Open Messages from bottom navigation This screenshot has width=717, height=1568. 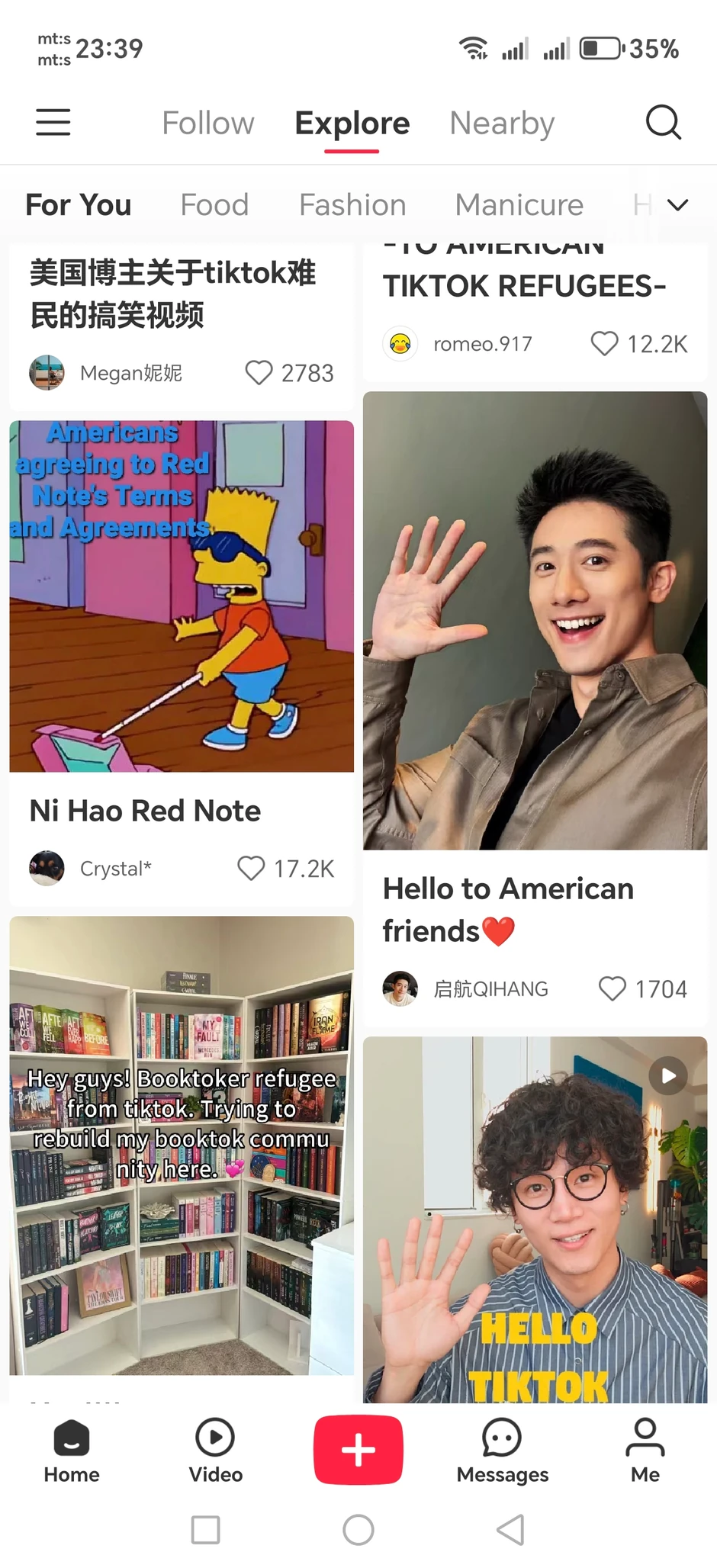pos(501,1449)
